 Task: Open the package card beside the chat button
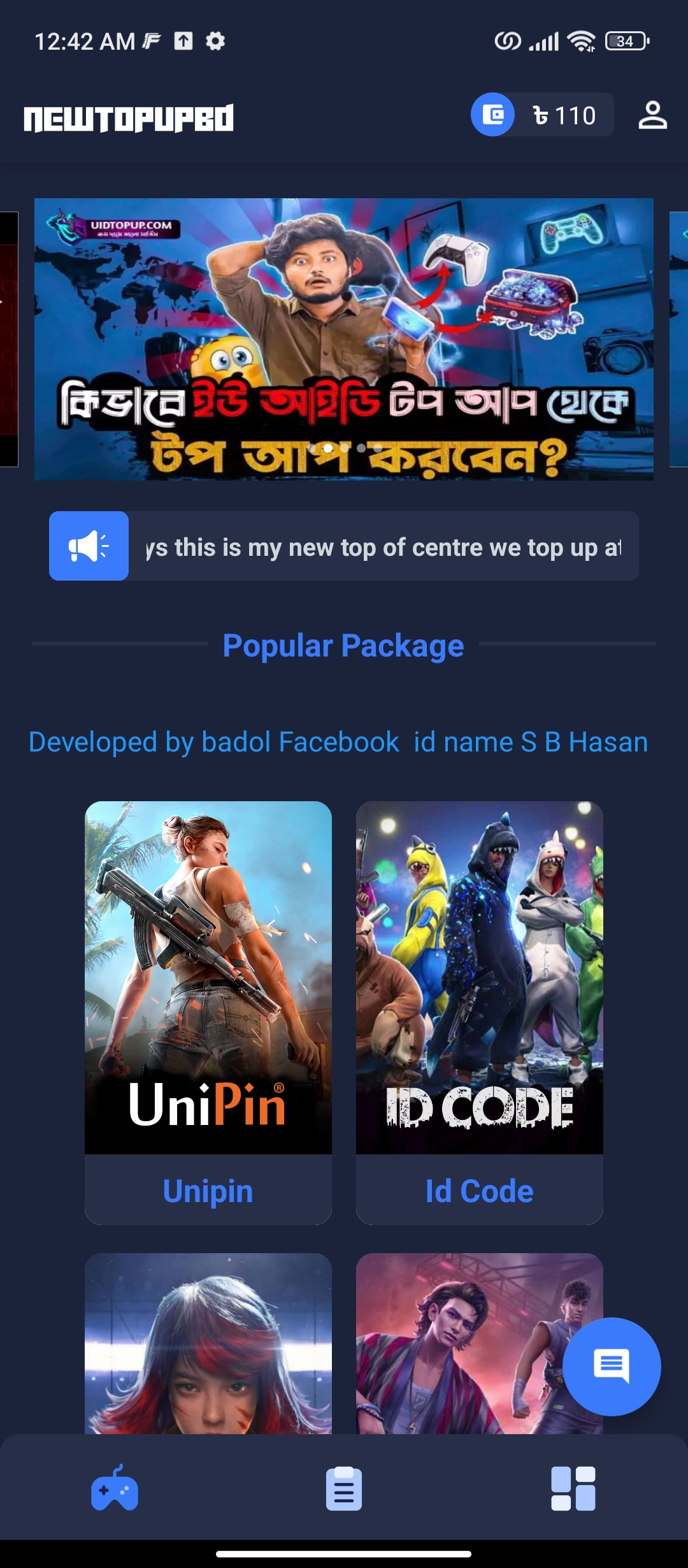tap(459, 1344)
